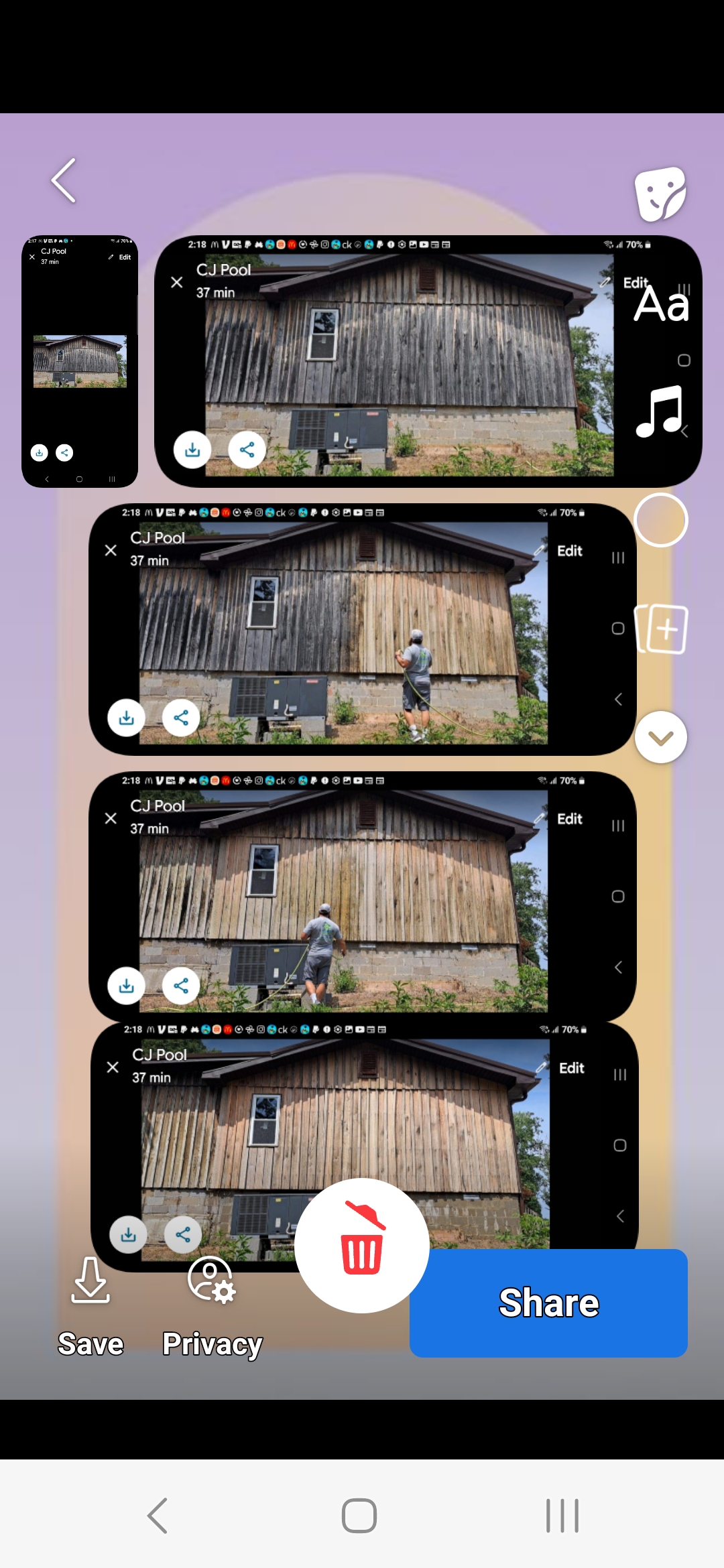Screen dimensions: 724x1568
Task: Tap the red trash bin icon
Action: [x=362, y=1245]
